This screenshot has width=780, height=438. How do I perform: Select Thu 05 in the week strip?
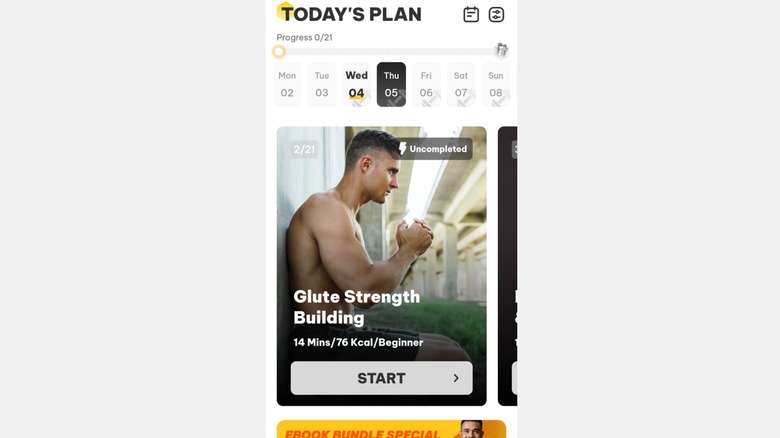[391, 84]
